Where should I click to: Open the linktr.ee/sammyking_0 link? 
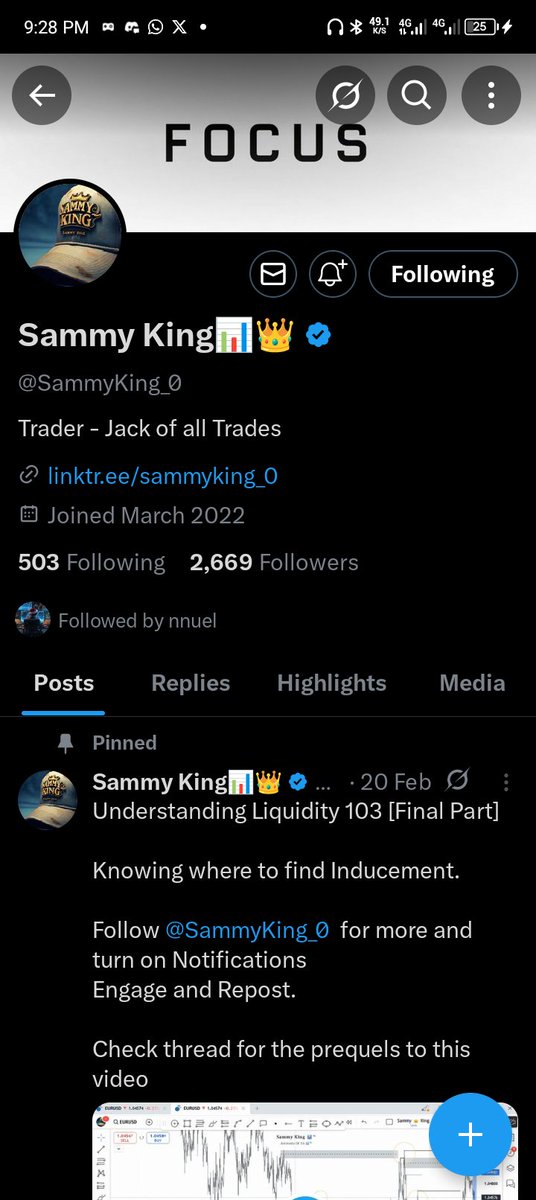pos(163,476)
